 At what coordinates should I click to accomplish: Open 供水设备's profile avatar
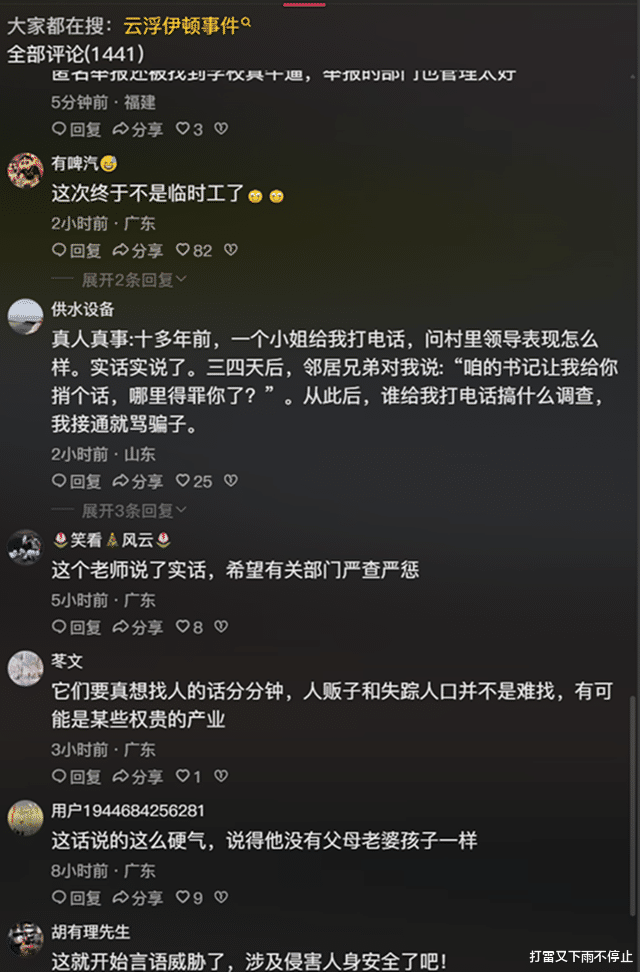26,317
